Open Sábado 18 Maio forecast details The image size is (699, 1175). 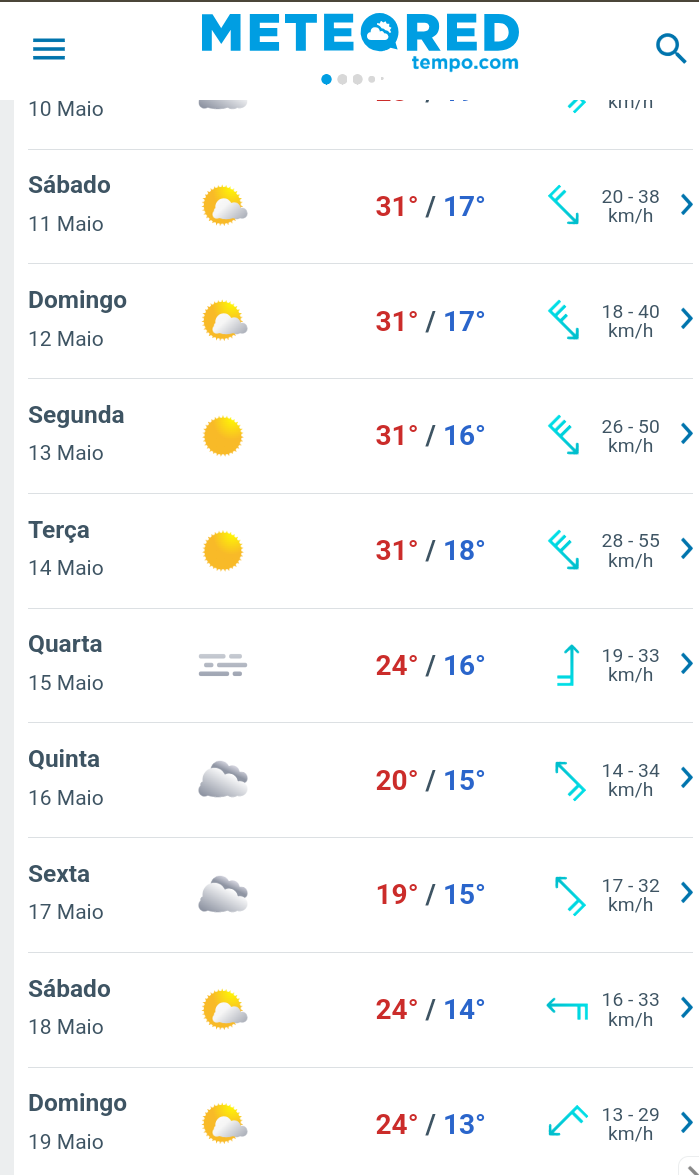coord(360,1010)
